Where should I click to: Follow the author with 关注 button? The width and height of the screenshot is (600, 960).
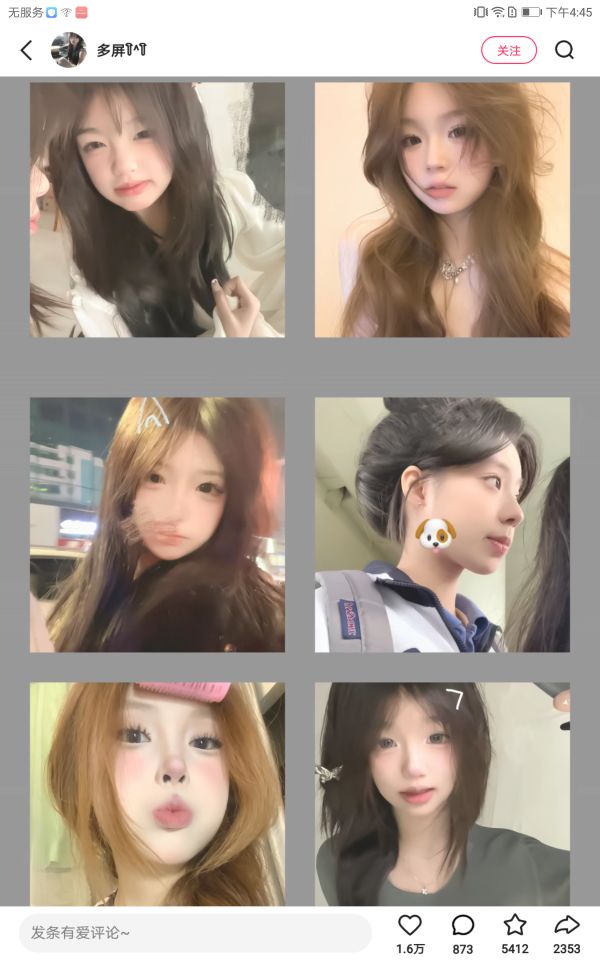508,50
